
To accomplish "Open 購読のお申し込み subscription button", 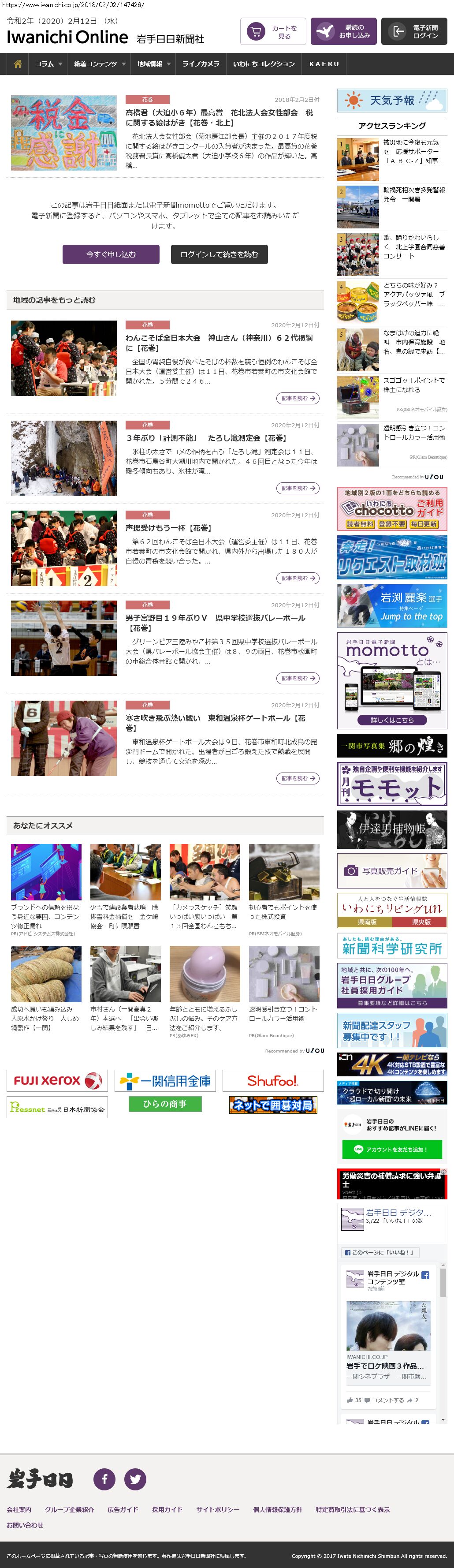I will click(x=343, y=32).
